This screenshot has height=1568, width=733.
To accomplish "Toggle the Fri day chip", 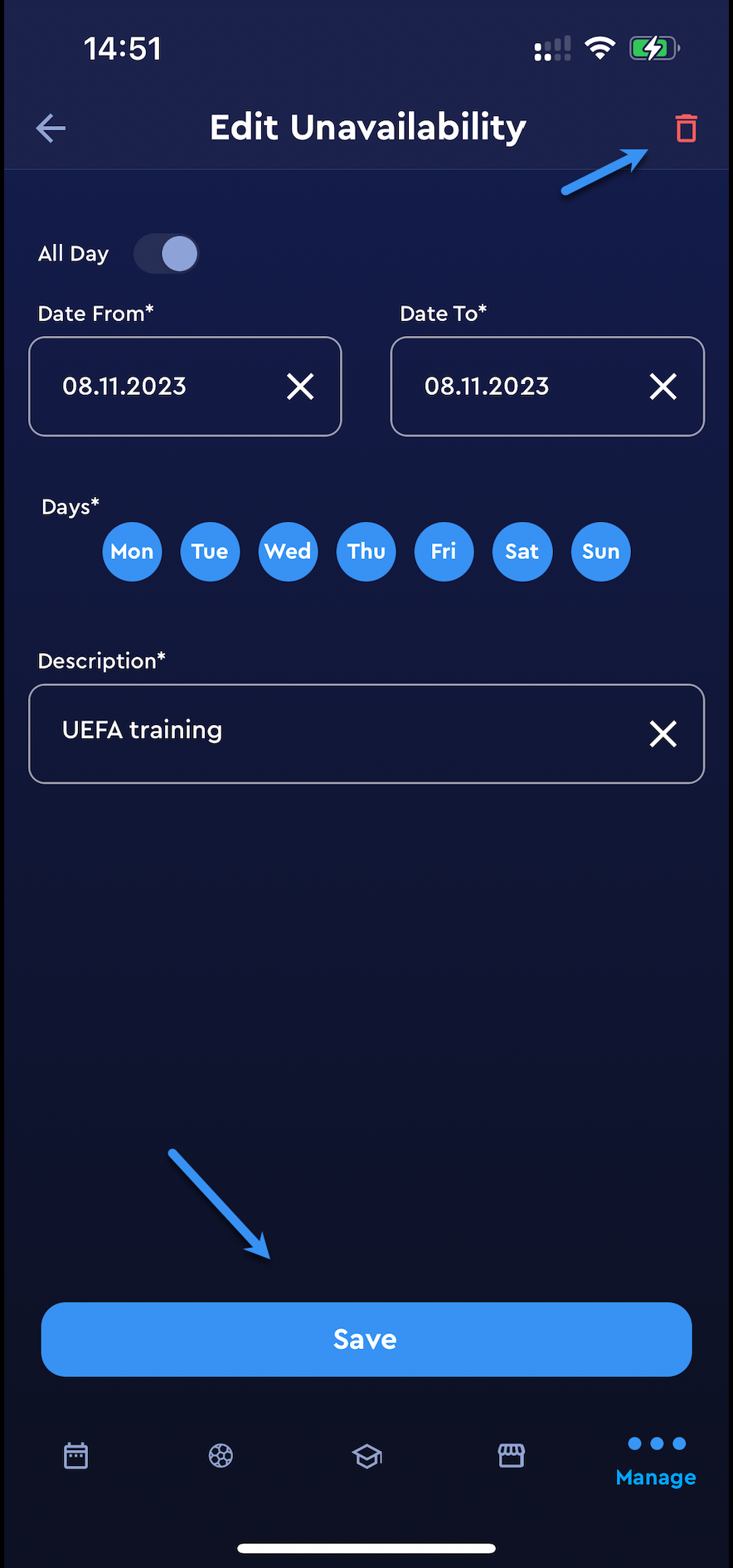I will point(444,552).
